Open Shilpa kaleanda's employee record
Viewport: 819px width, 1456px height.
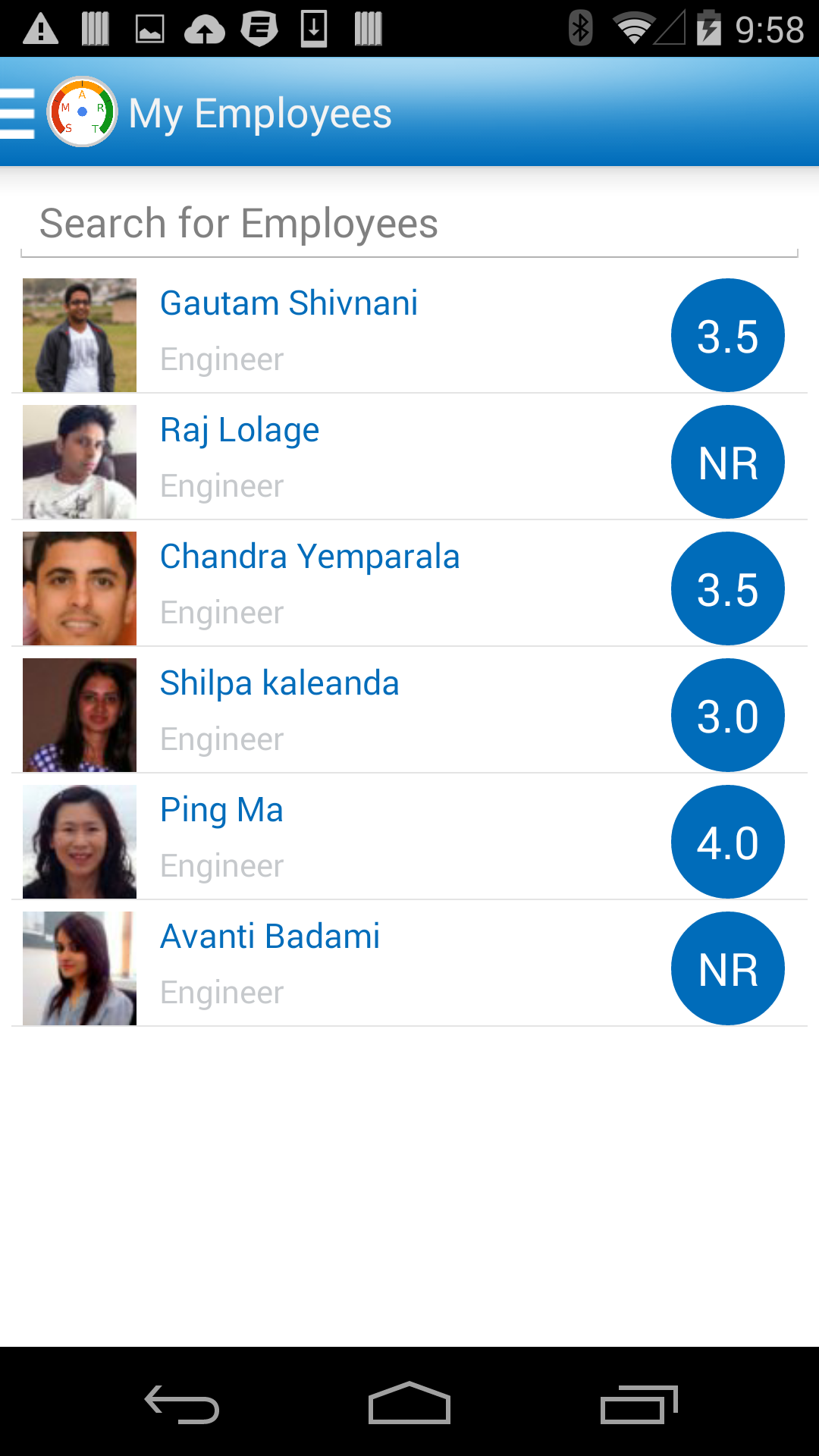(279, 684)
